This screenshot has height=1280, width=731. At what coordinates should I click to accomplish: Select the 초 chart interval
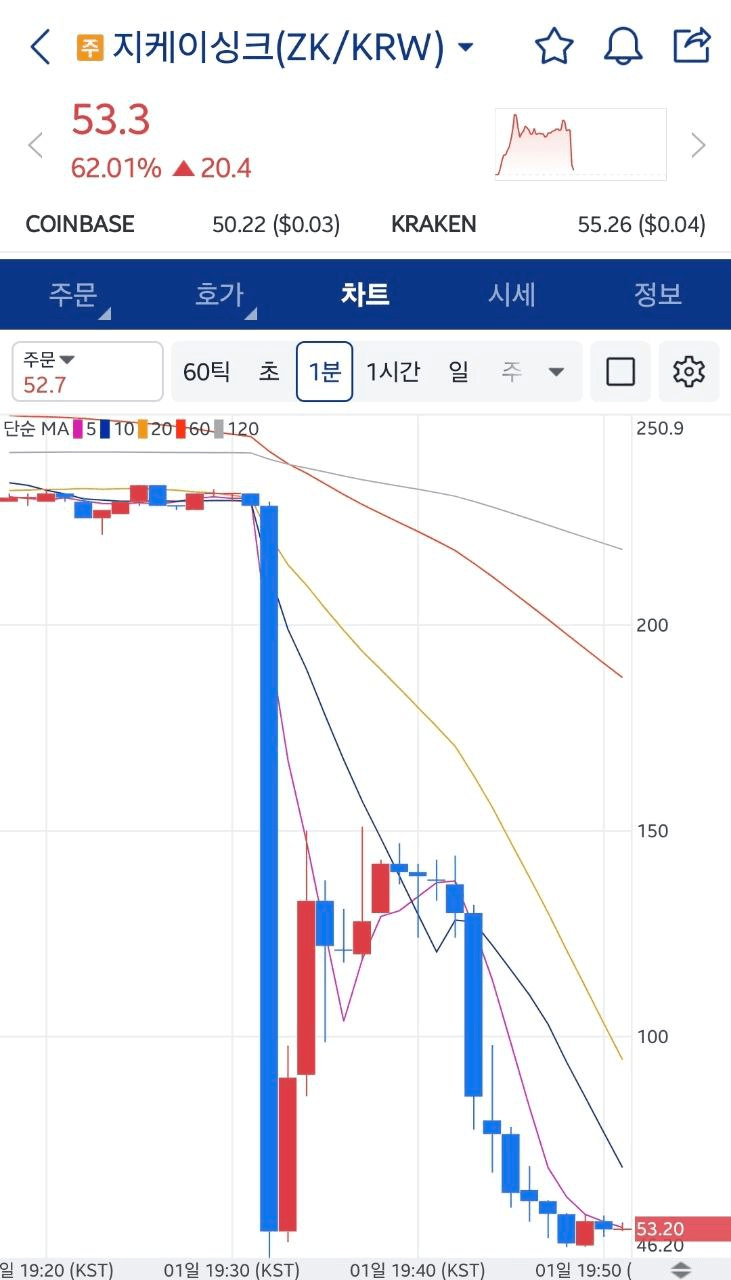tap(270, 372)
